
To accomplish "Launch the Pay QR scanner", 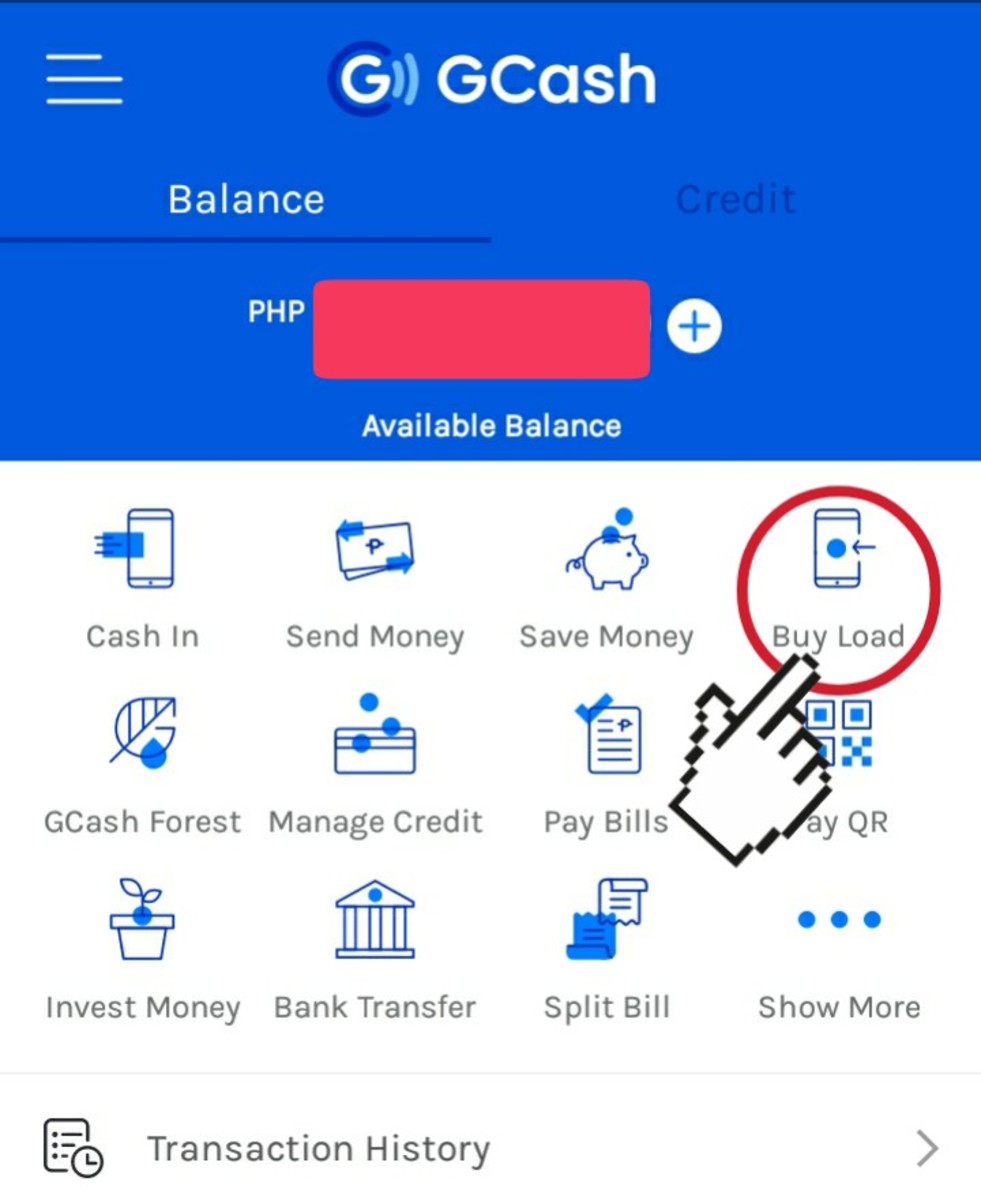I will (x=838, y=740).
